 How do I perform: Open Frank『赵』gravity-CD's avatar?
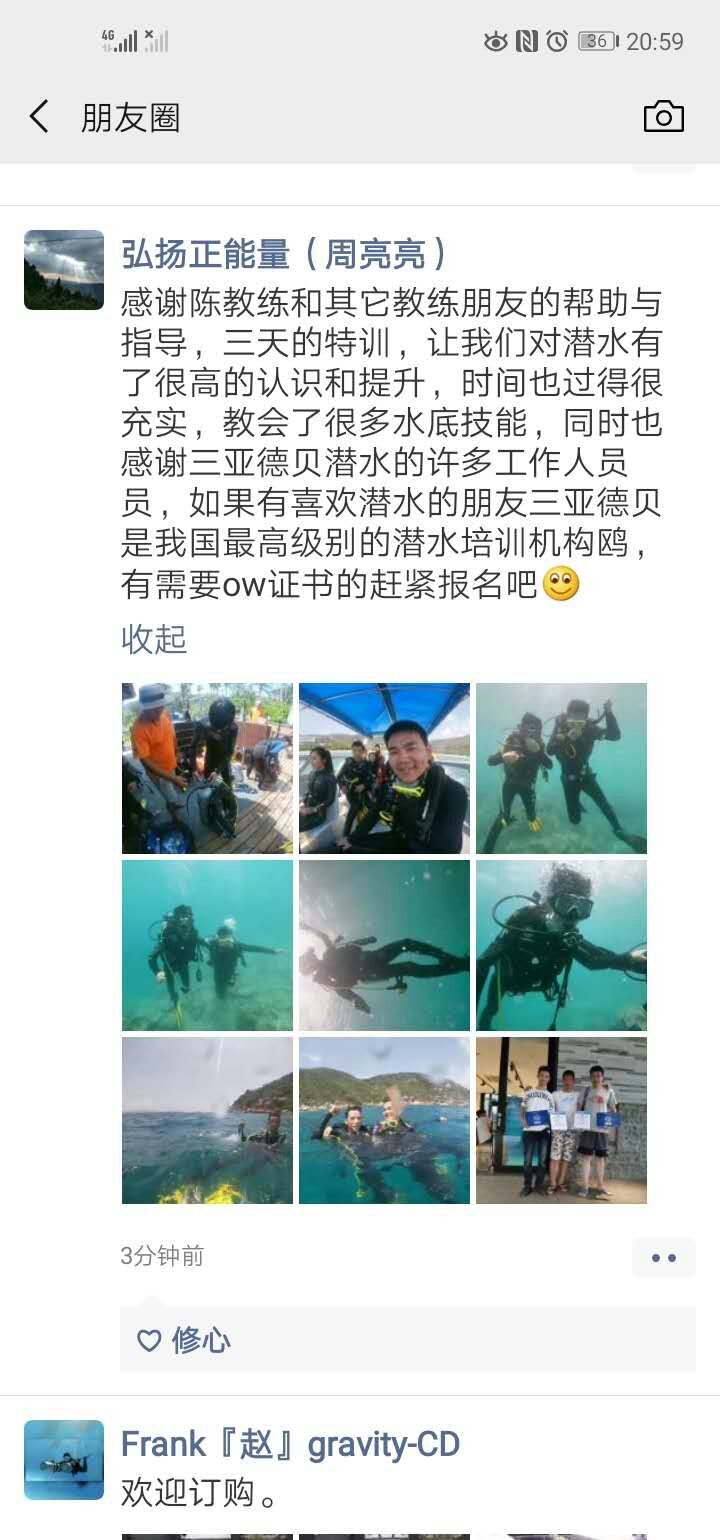pos(64,1460)
